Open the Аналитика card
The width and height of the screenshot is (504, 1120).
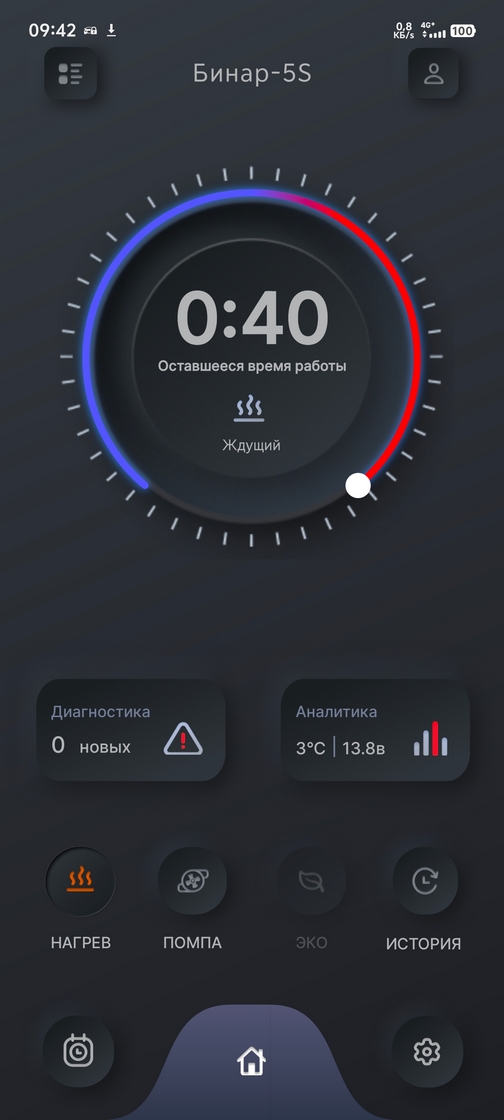pos(376,729)
